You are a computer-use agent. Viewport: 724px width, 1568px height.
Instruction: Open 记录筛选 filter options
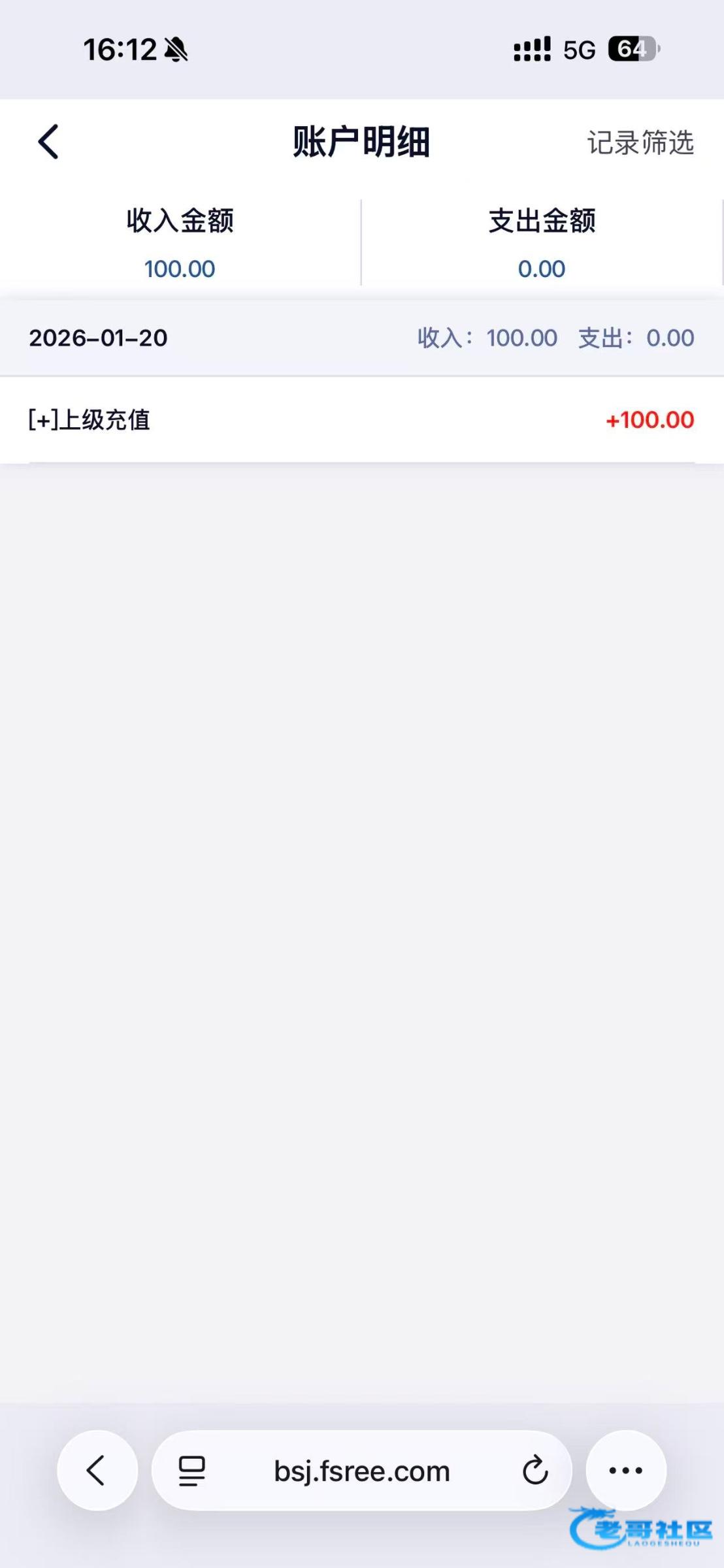click(x=640, y=142)
